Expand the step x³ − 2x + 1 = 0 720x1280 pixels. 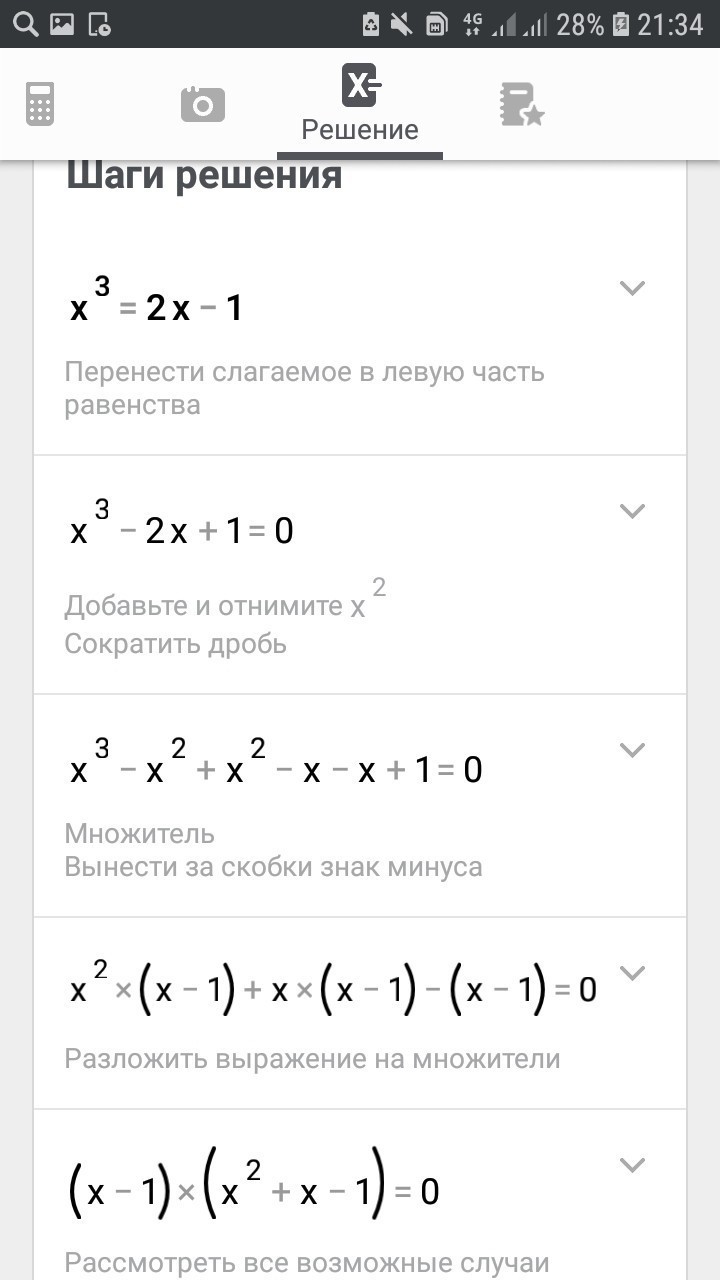coord(632,511)
